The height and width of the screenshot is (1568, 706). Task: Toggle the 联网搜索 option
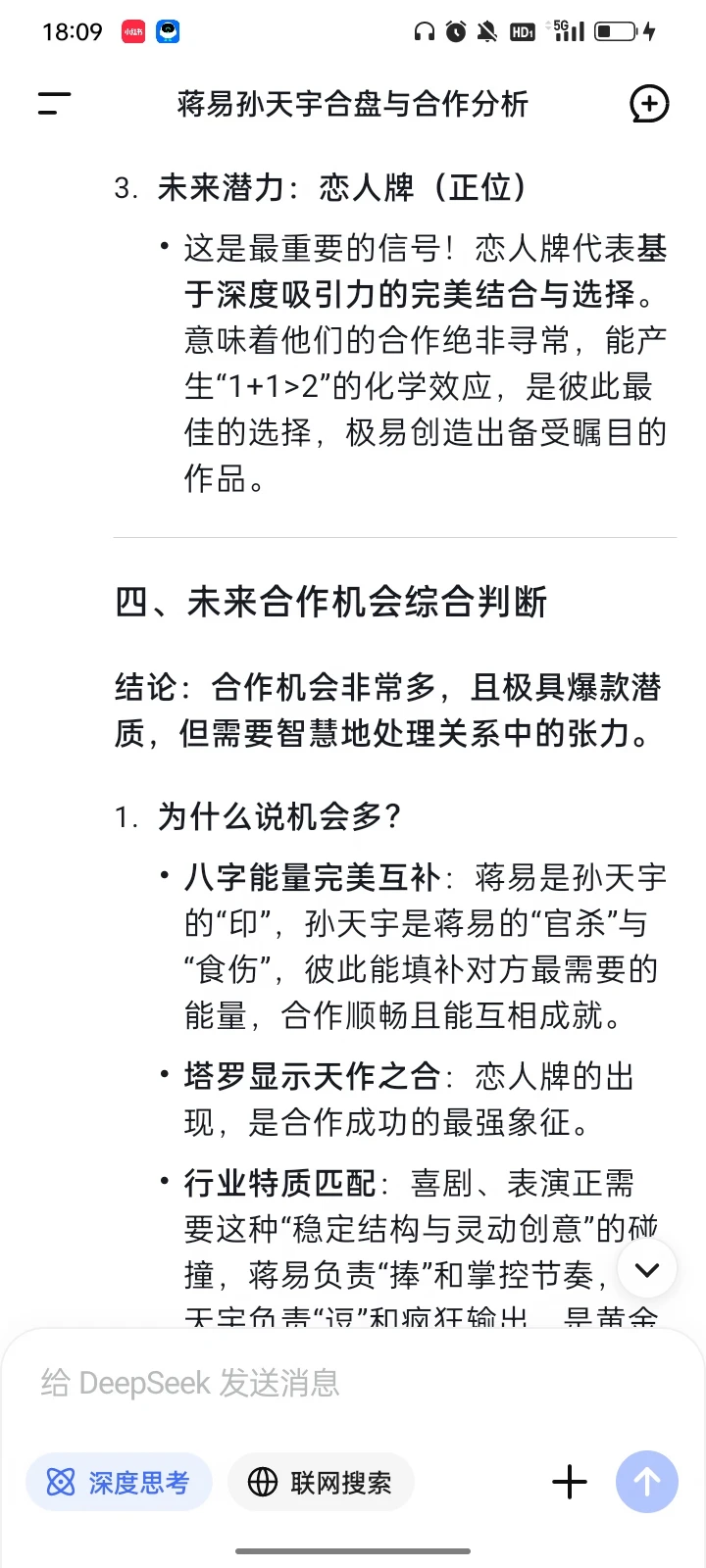point(321,1482)
